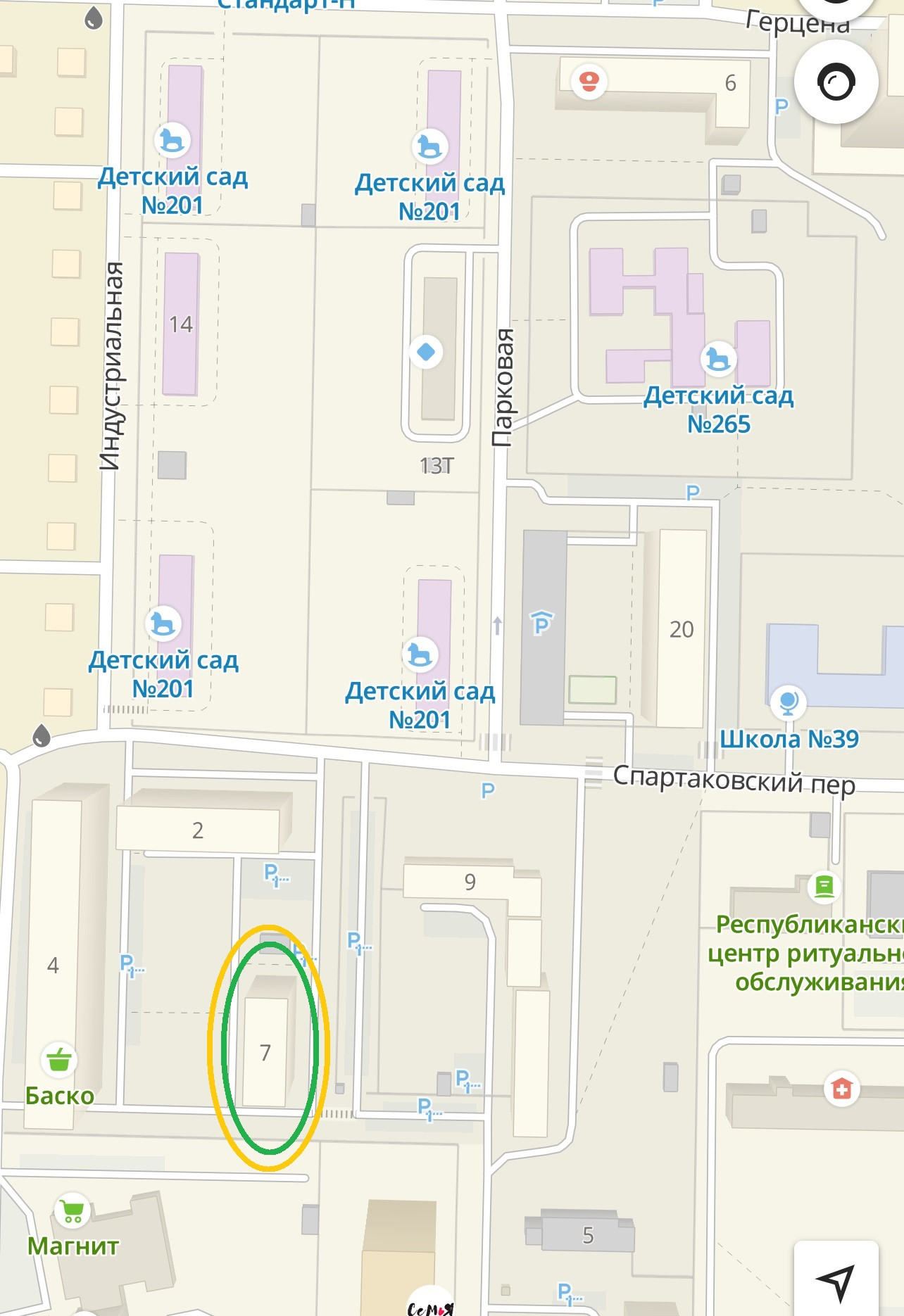Open the Семья marker at the bottom
This screenshot has height=1316, width=904.
point(431,1302)
